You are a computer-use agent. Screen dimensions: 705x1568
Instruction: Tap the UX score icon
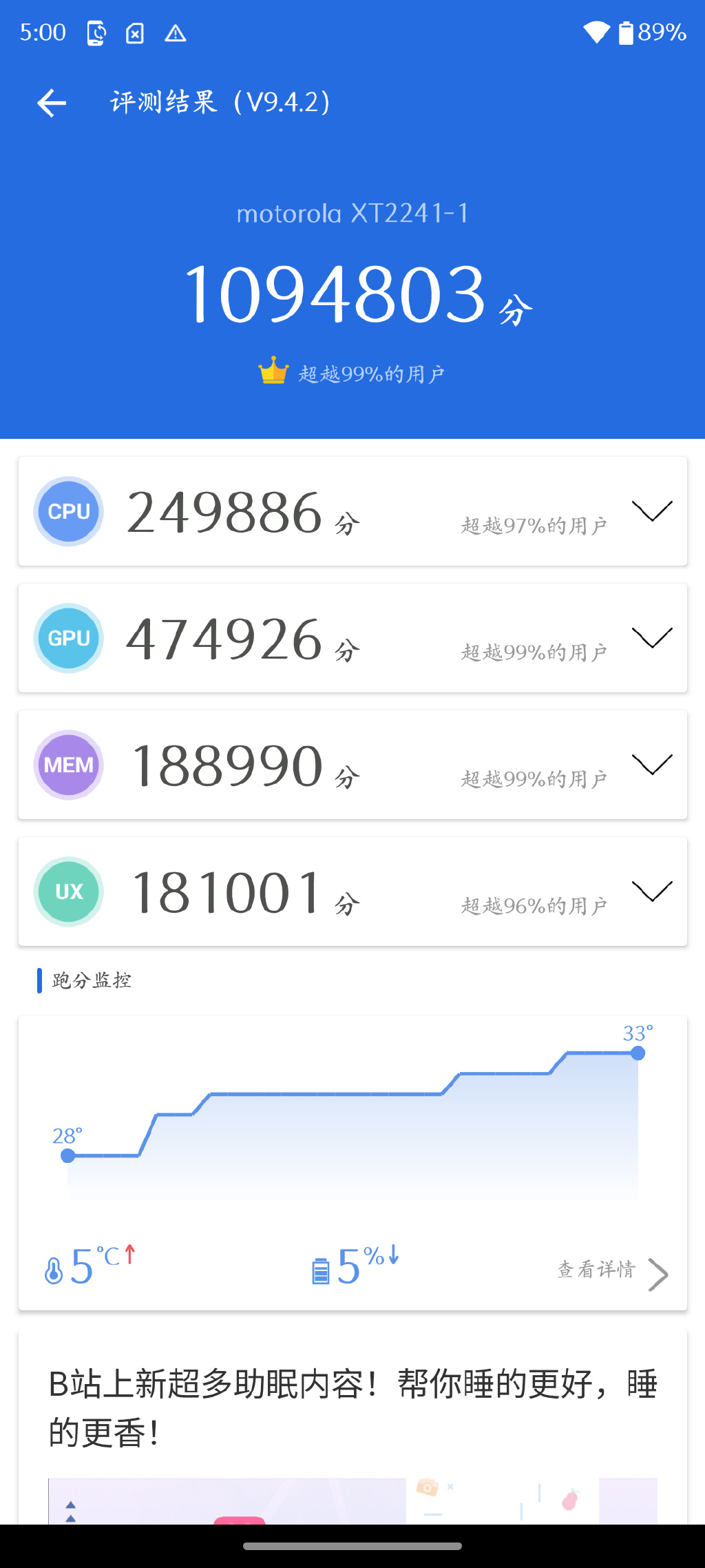coord(68,891)
